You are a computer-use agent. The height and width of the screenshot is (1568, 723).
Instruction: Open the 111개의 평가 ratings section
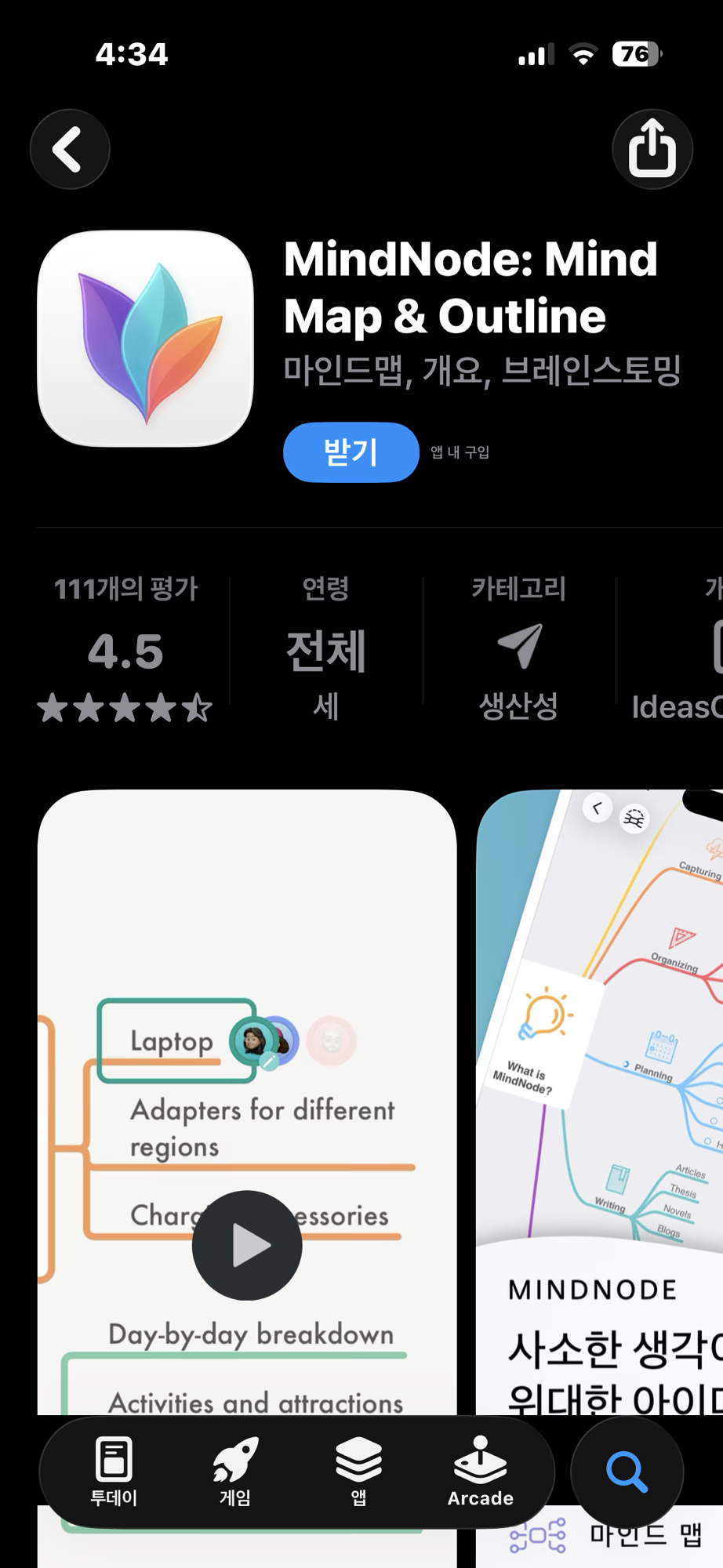click(x=125, y=649)
